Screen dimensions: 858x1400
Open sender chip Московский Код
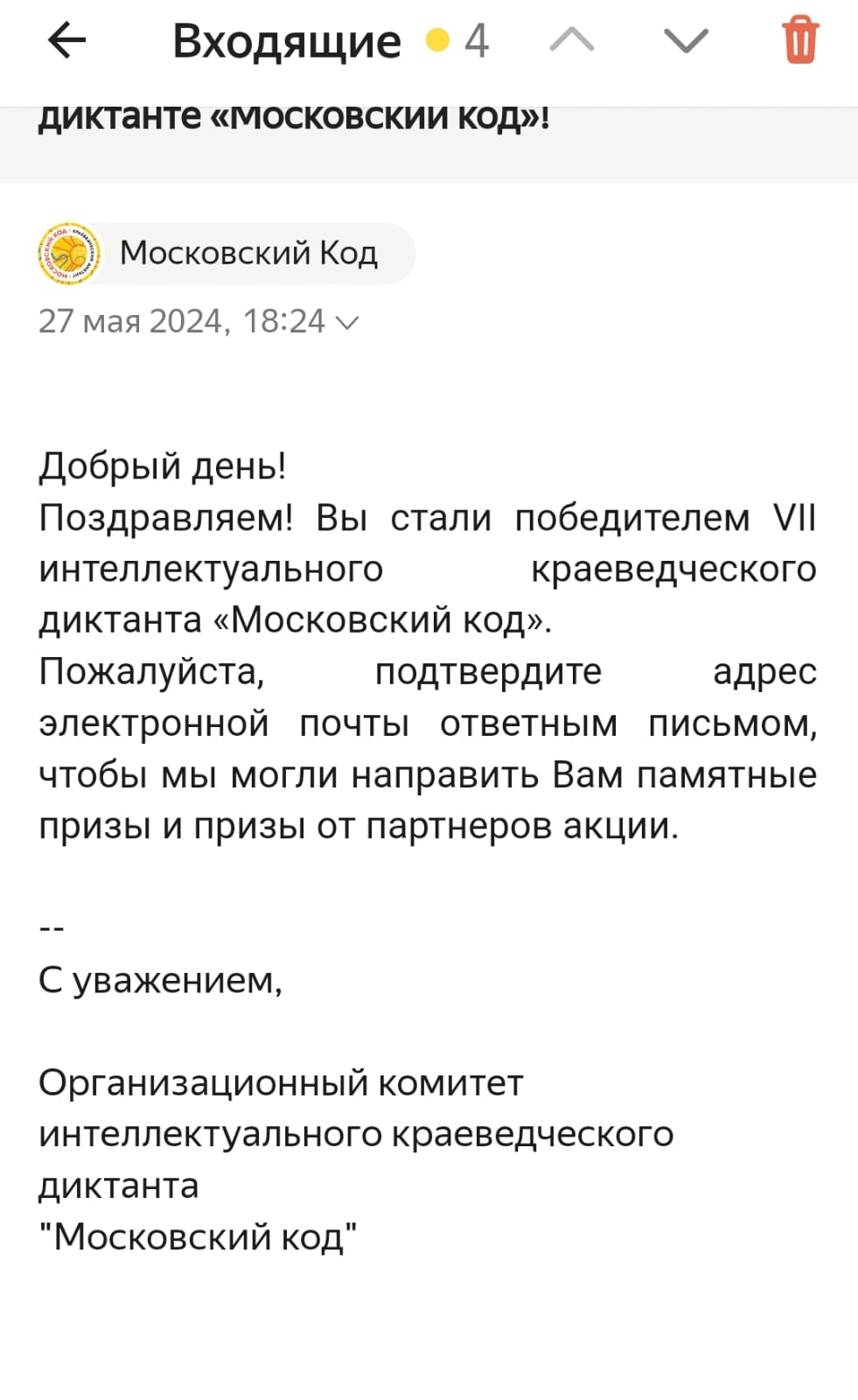[x=226, y=253]
